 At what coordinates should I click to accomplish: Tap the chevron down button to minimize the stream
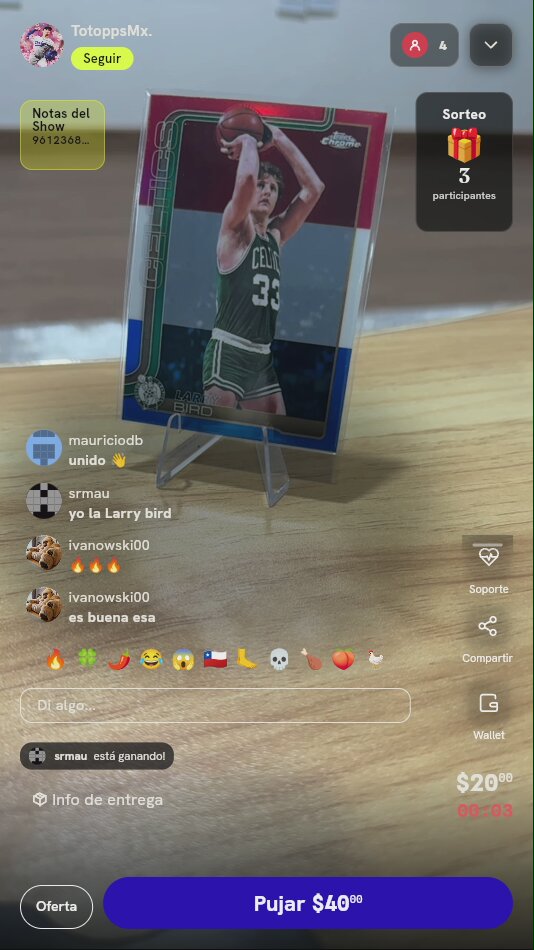[491, 45]
